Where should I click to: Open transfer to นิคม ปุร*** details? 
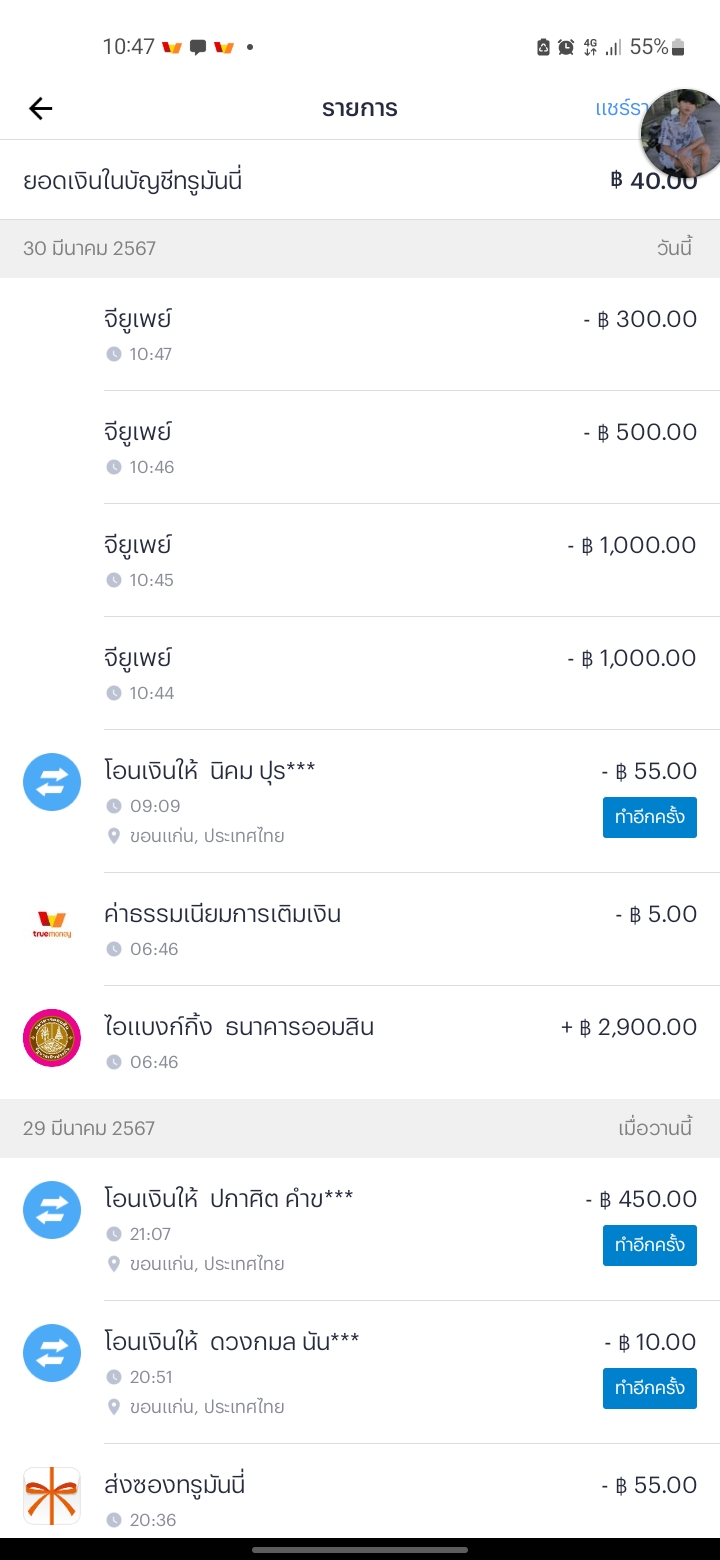point(300,800)
